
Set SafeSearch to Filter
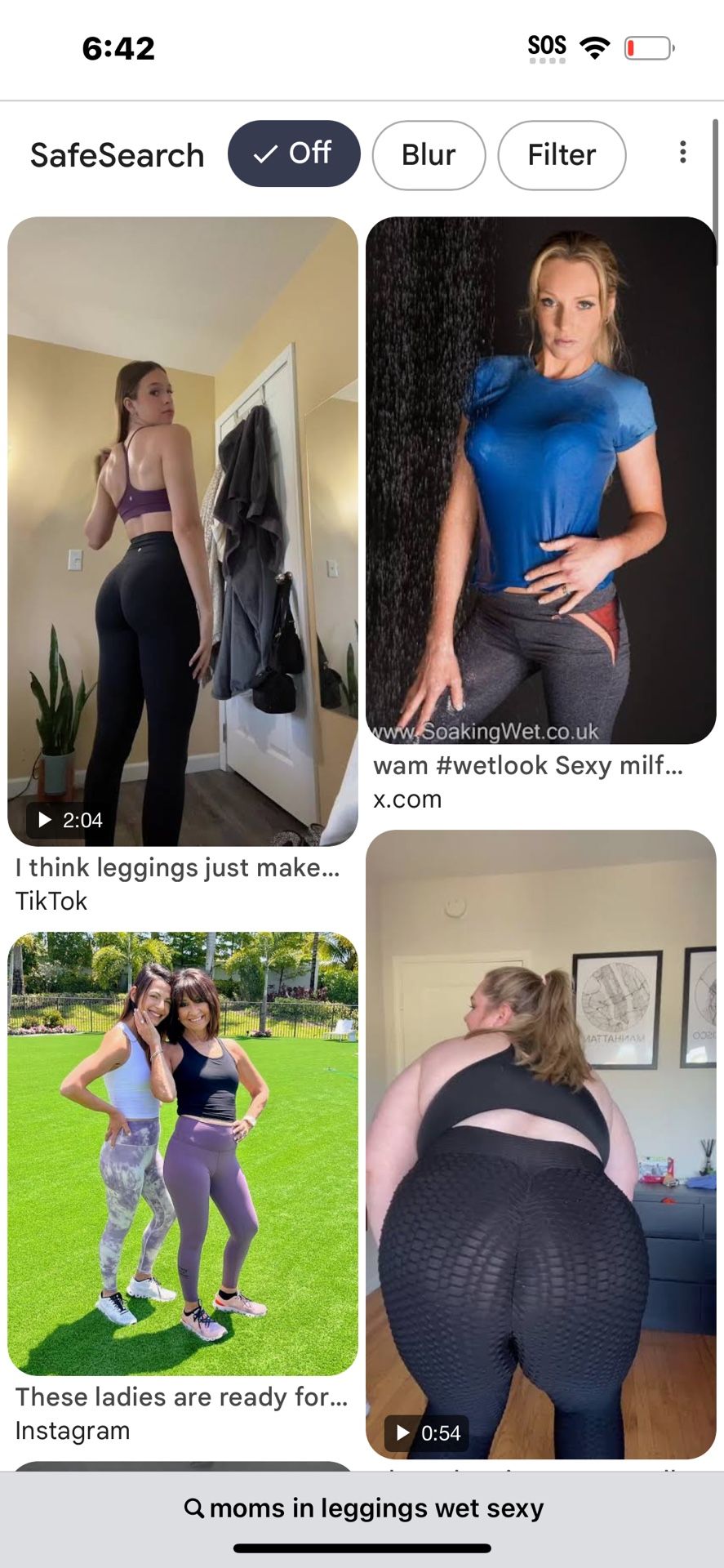click(562, 155)
